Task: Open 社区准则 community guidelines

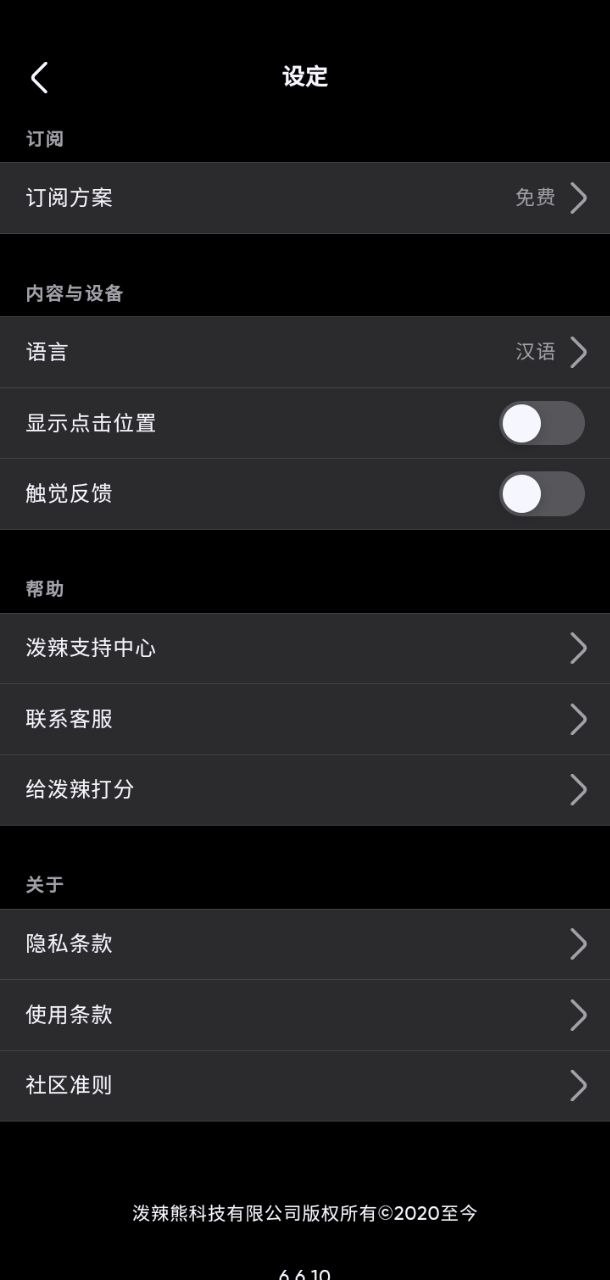Action: click(x=304, y=1085)
